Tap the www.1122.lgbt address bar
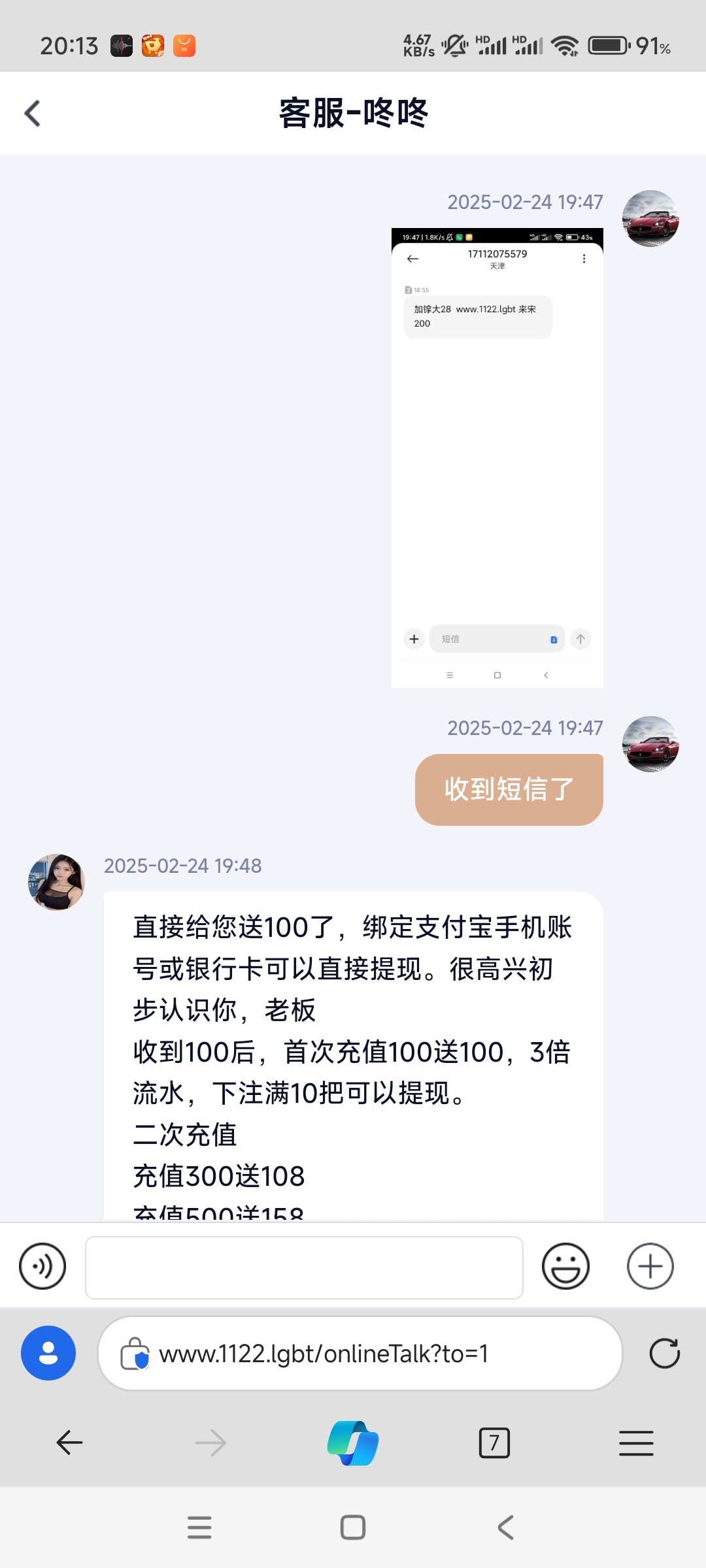 point(360,1354)
